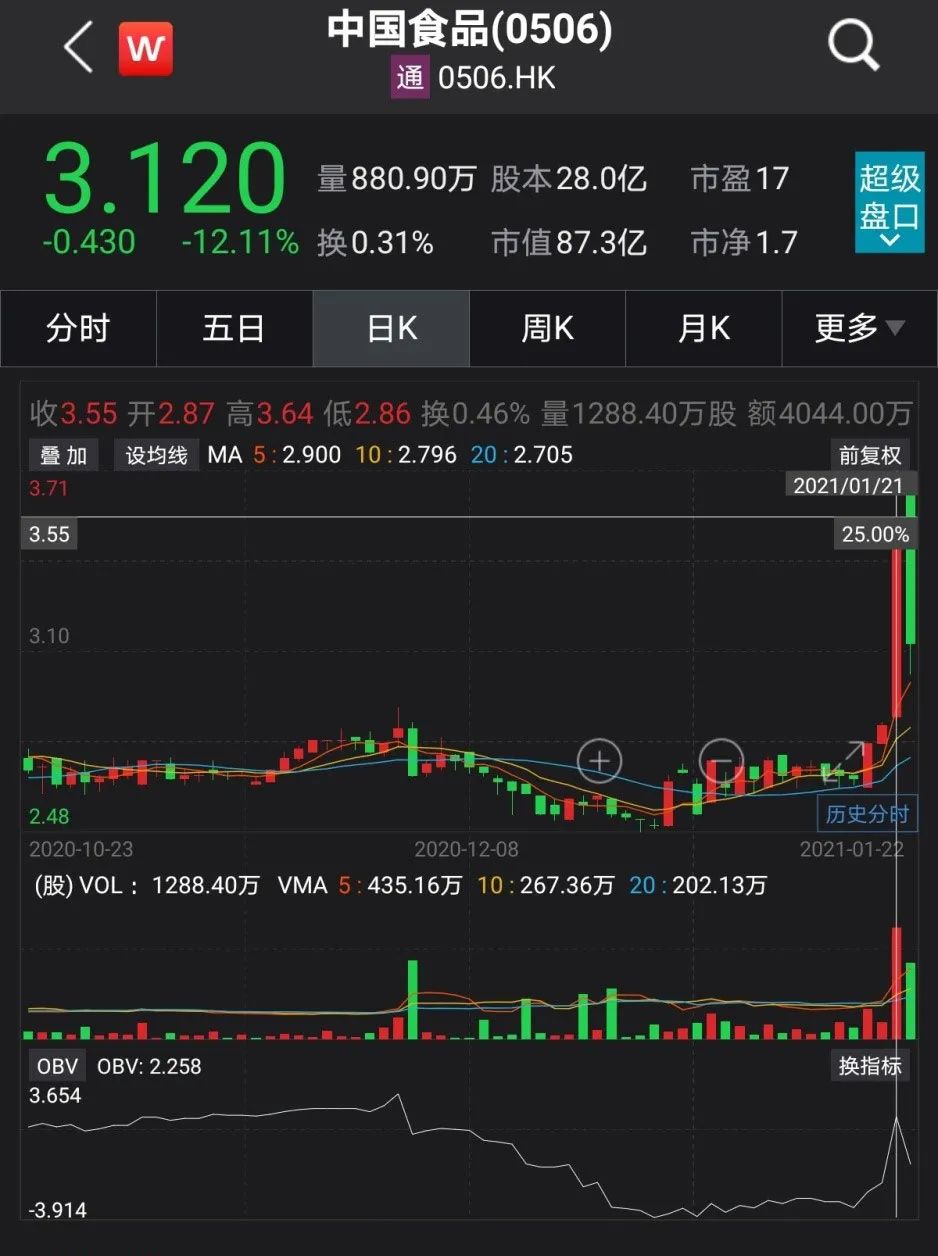Switch to the 周K chart tab
This screenshot has height=1256, width=938.
coord(547,329)
